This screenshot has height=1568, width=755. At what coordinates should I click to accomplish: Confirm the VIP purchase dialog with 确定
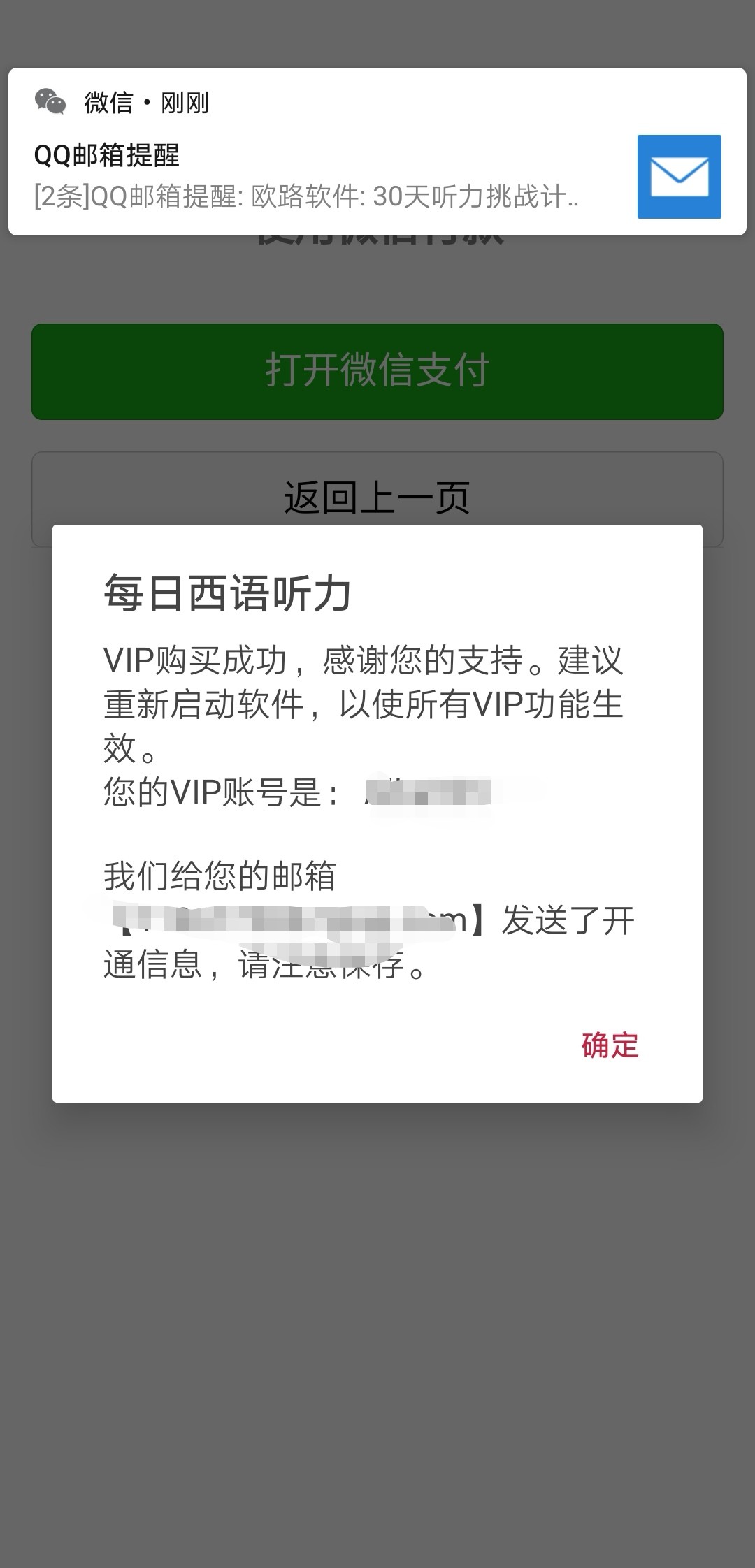(x=610, y=1045)
